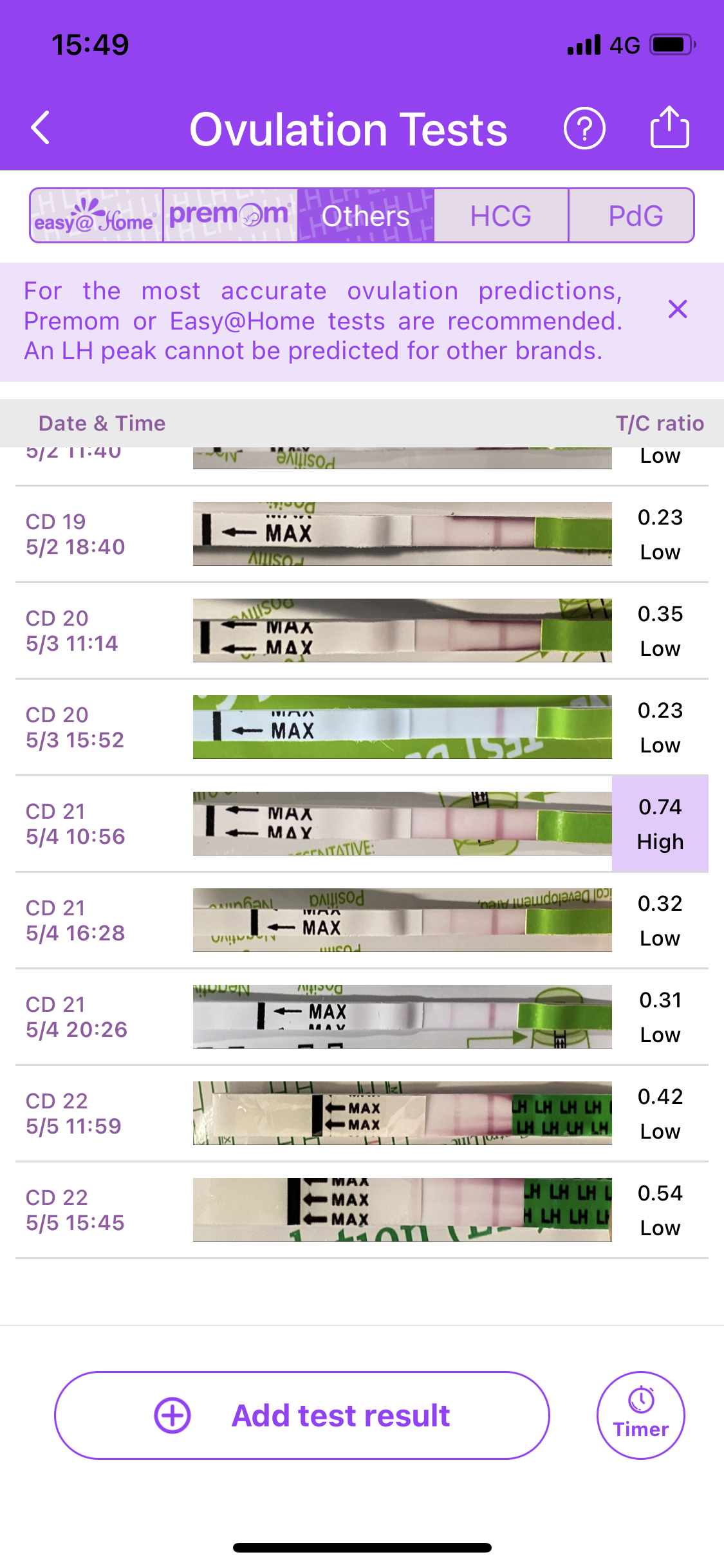
Task: View the CD 21 5/4 16:28 test entry
Action: tap(360, 920)
